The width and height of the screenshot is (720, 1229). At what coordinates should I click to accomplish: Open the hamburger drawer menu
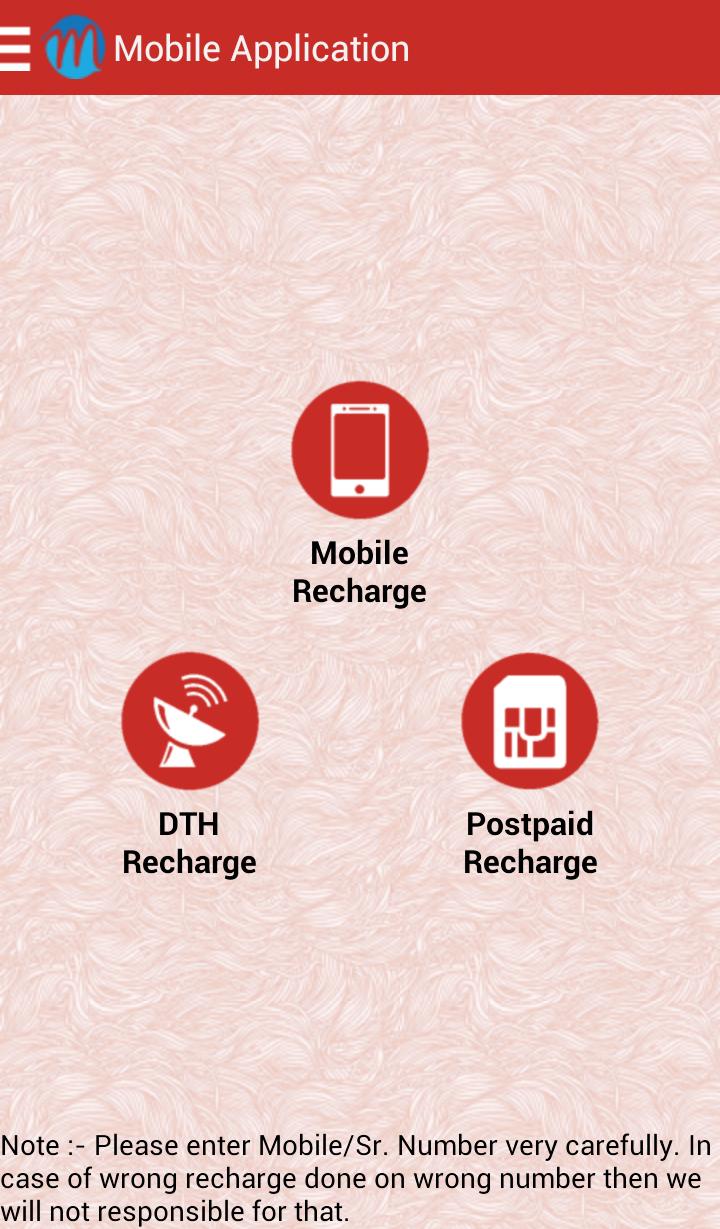tap(16, 48)
